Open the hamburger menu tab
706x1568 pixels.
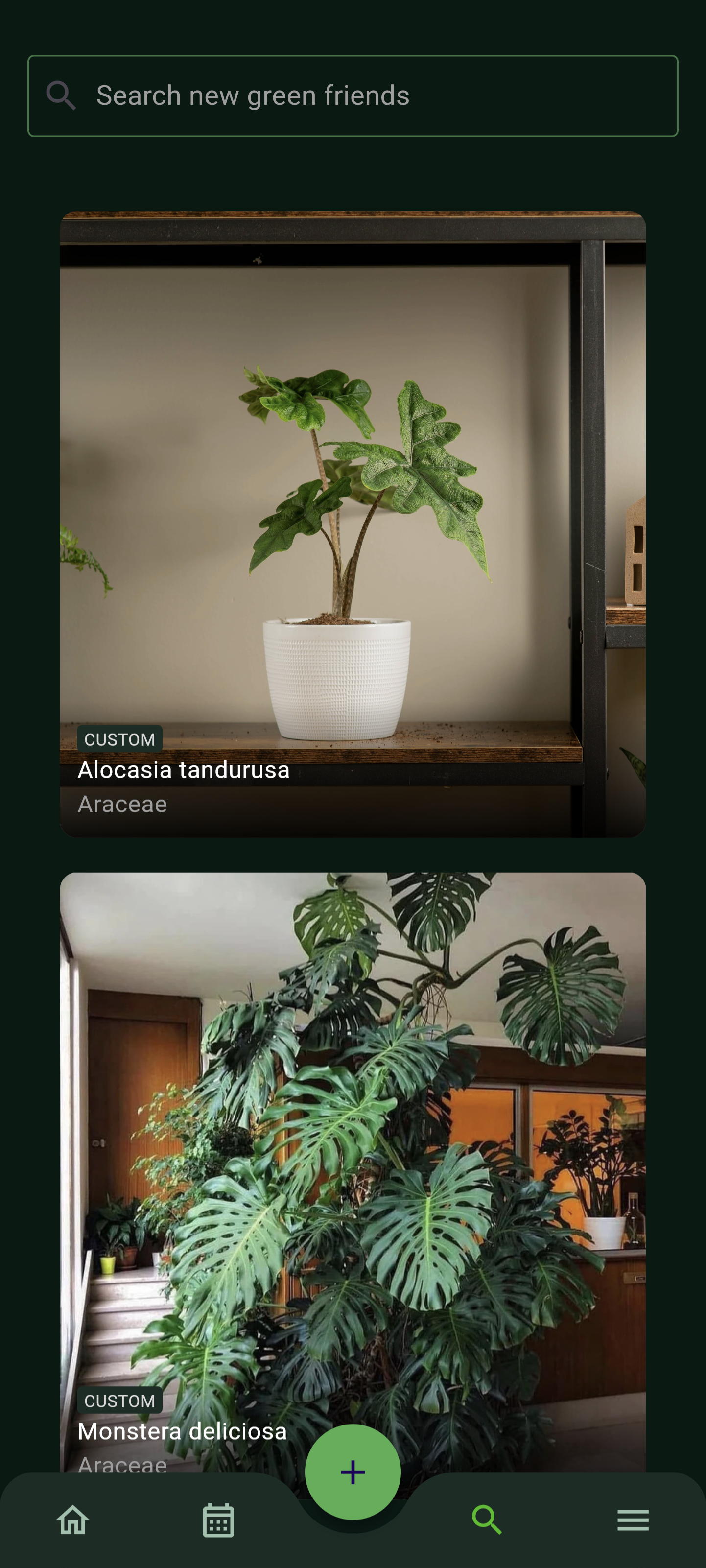click(633, 1520)
